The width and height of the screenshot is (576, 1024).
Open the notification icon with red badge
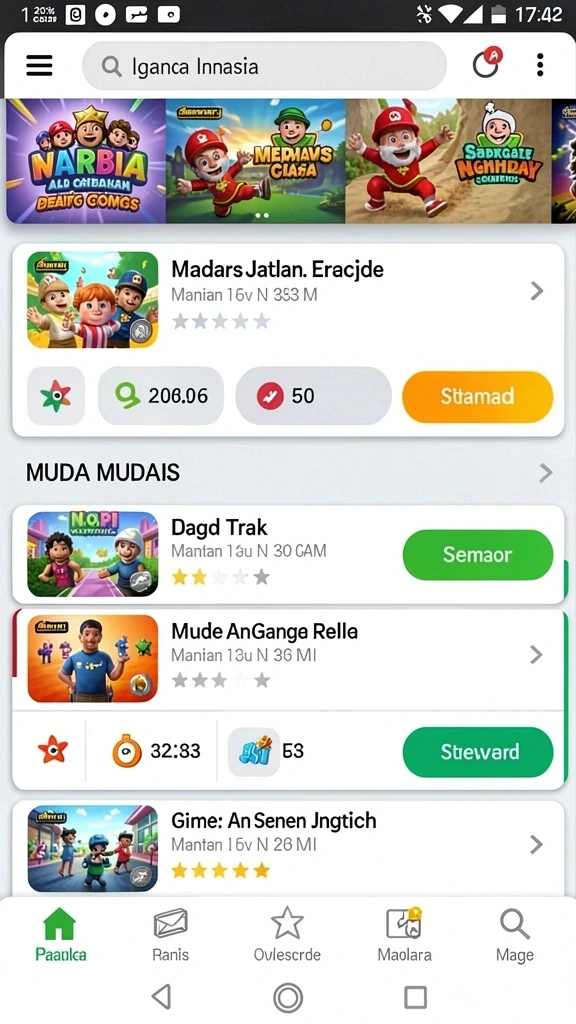pos(487,63)
